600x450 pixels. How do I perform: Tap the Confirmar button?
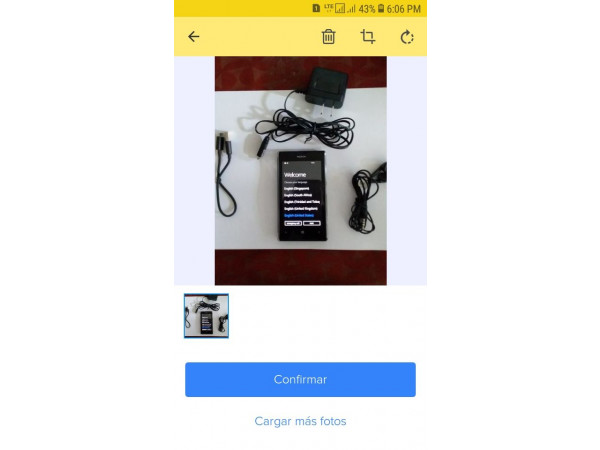coord(300,380)
